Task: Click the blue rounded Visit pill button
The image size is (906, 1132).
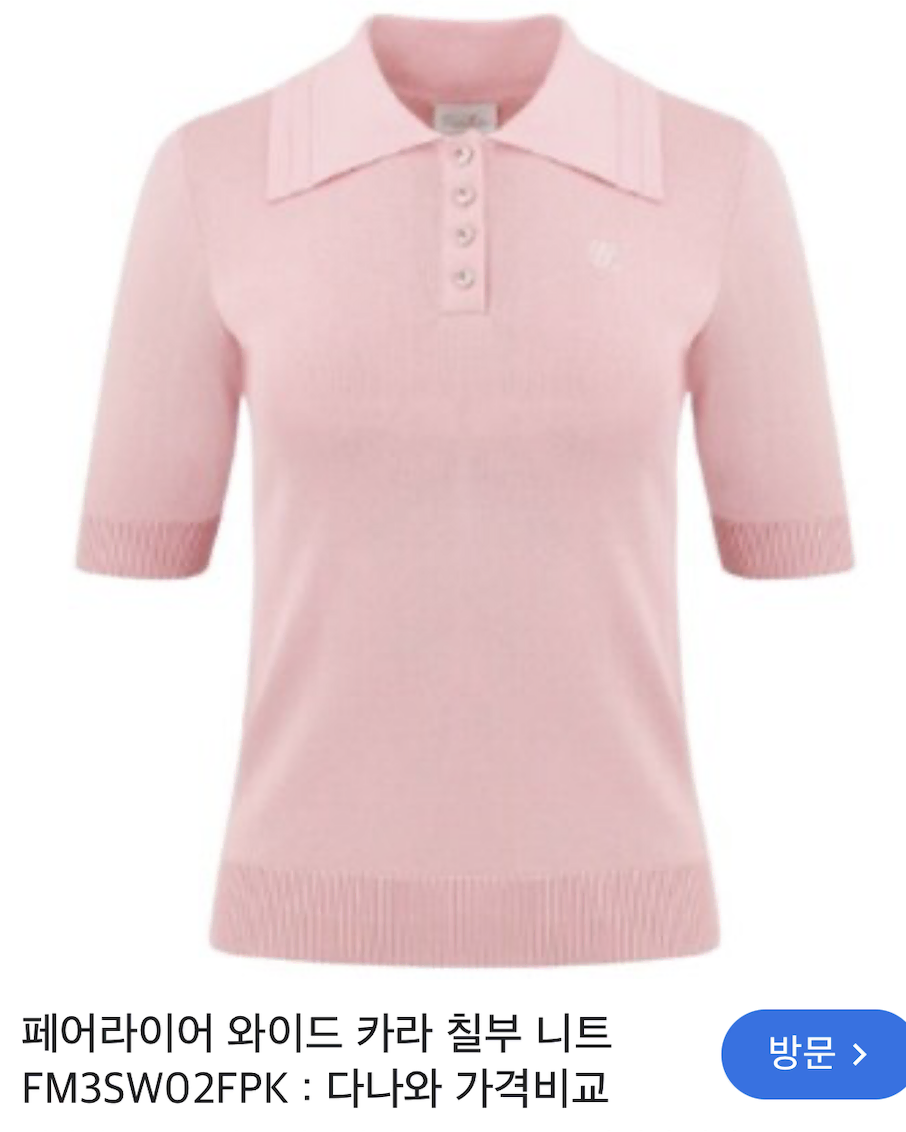Action: click(810, 1053)
